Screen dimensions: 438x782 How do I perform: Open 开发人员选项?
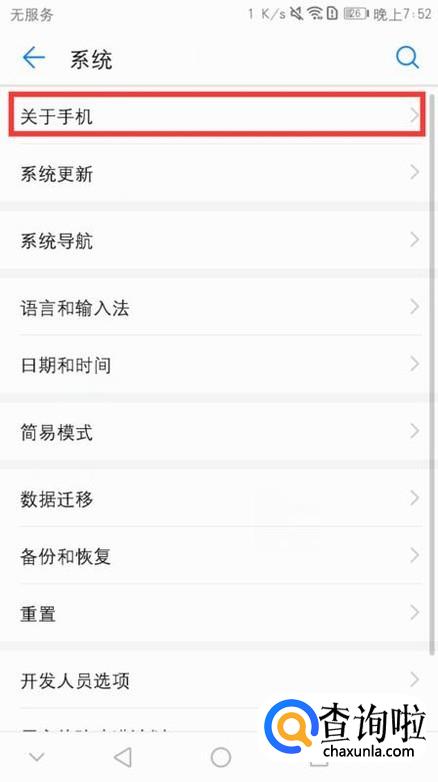[217, 680]
